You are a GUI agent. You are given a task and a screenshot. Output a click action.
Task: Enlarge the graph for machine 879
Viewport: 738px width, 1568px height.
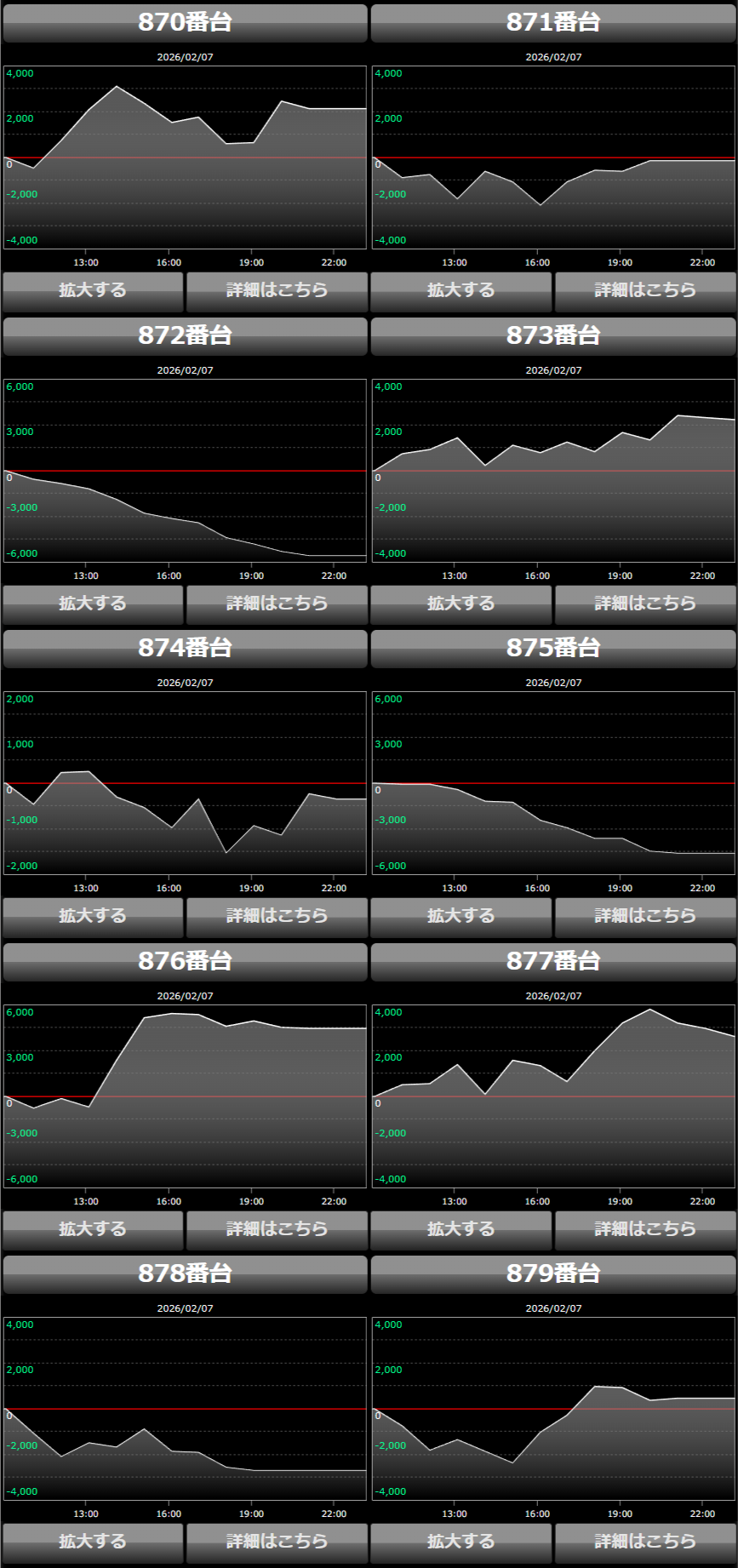click(x=461, y=1542)
